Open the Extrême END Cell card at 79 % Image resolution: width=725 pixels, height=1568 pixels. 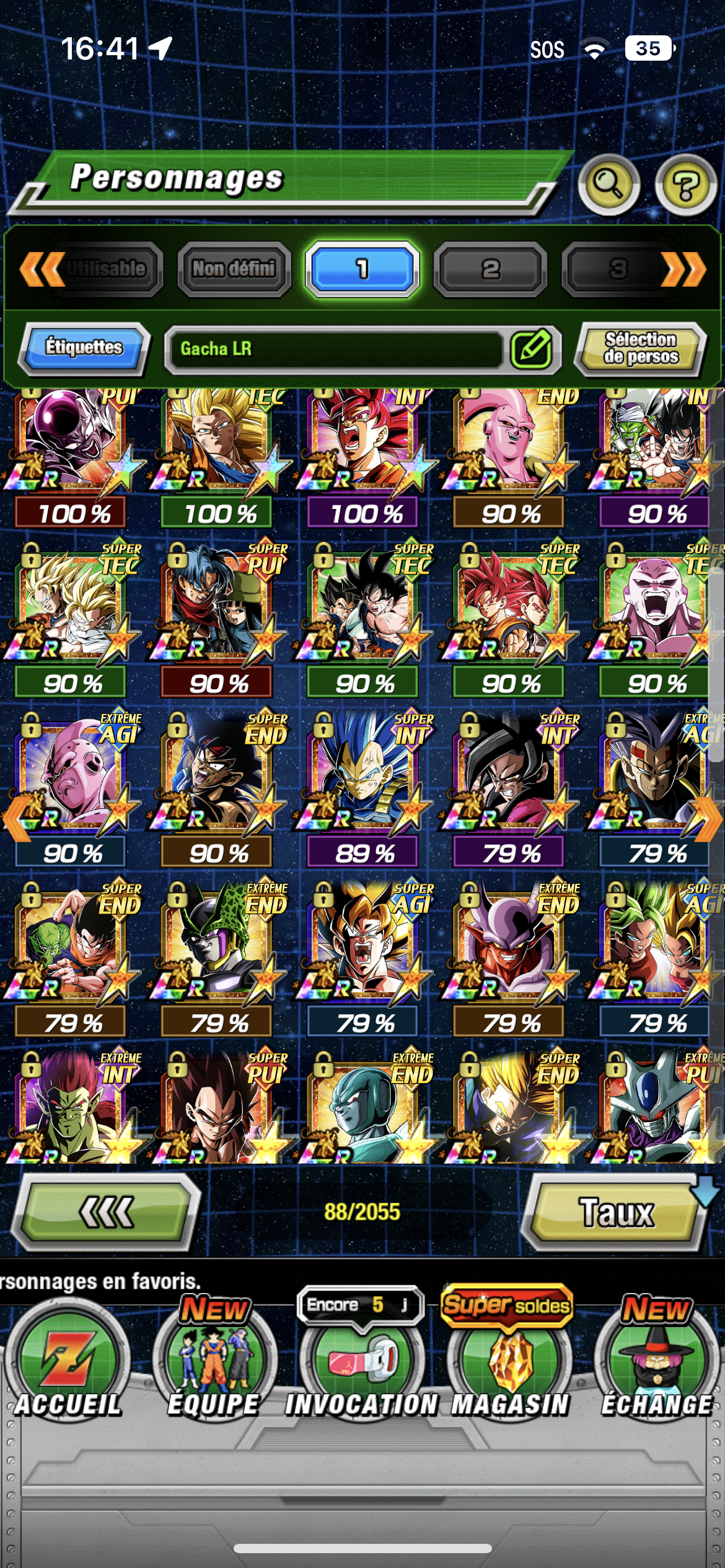point(217,943)
